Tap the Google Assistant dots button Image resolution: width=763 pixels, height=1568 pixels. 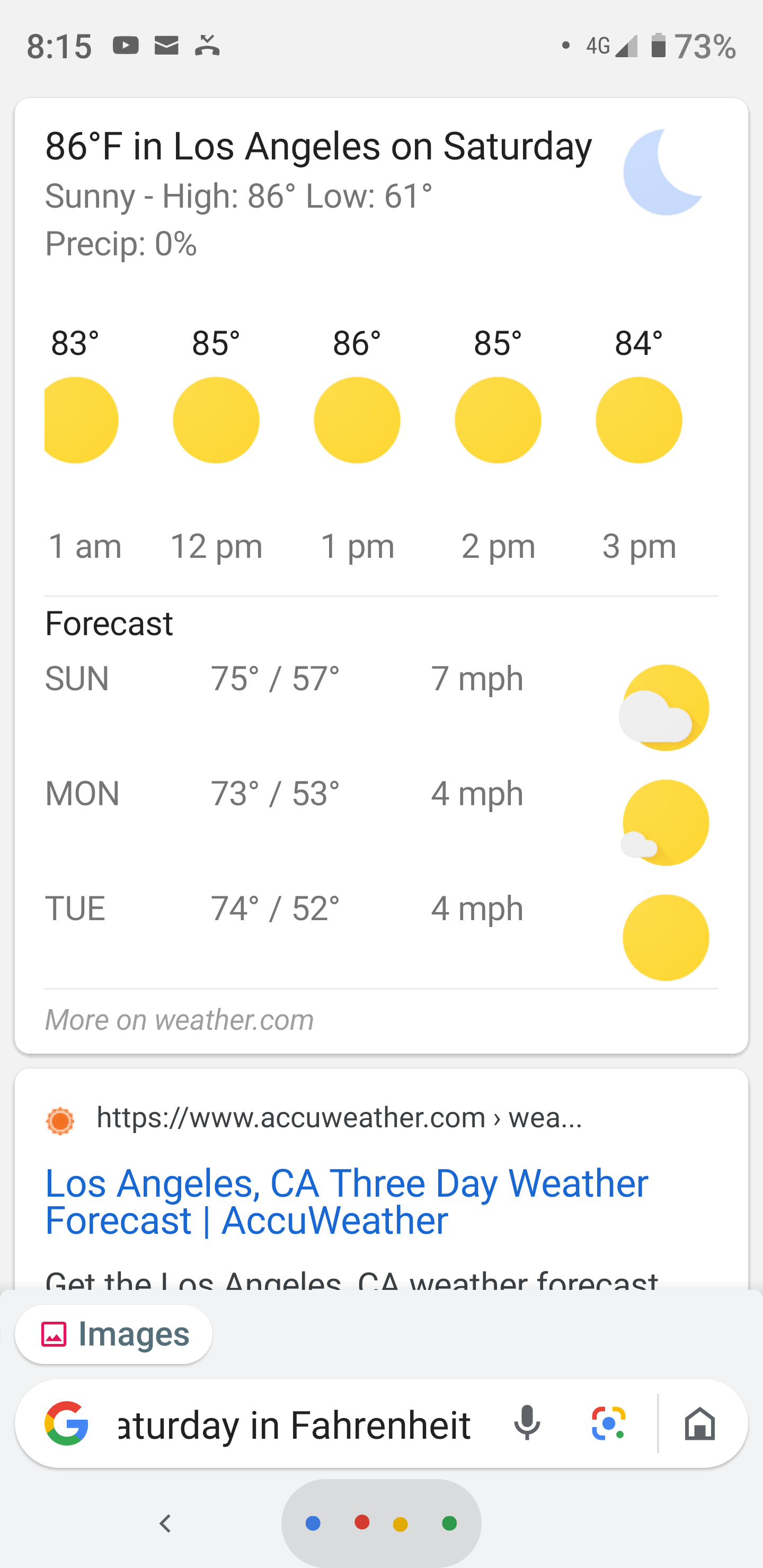point(381,1523)
